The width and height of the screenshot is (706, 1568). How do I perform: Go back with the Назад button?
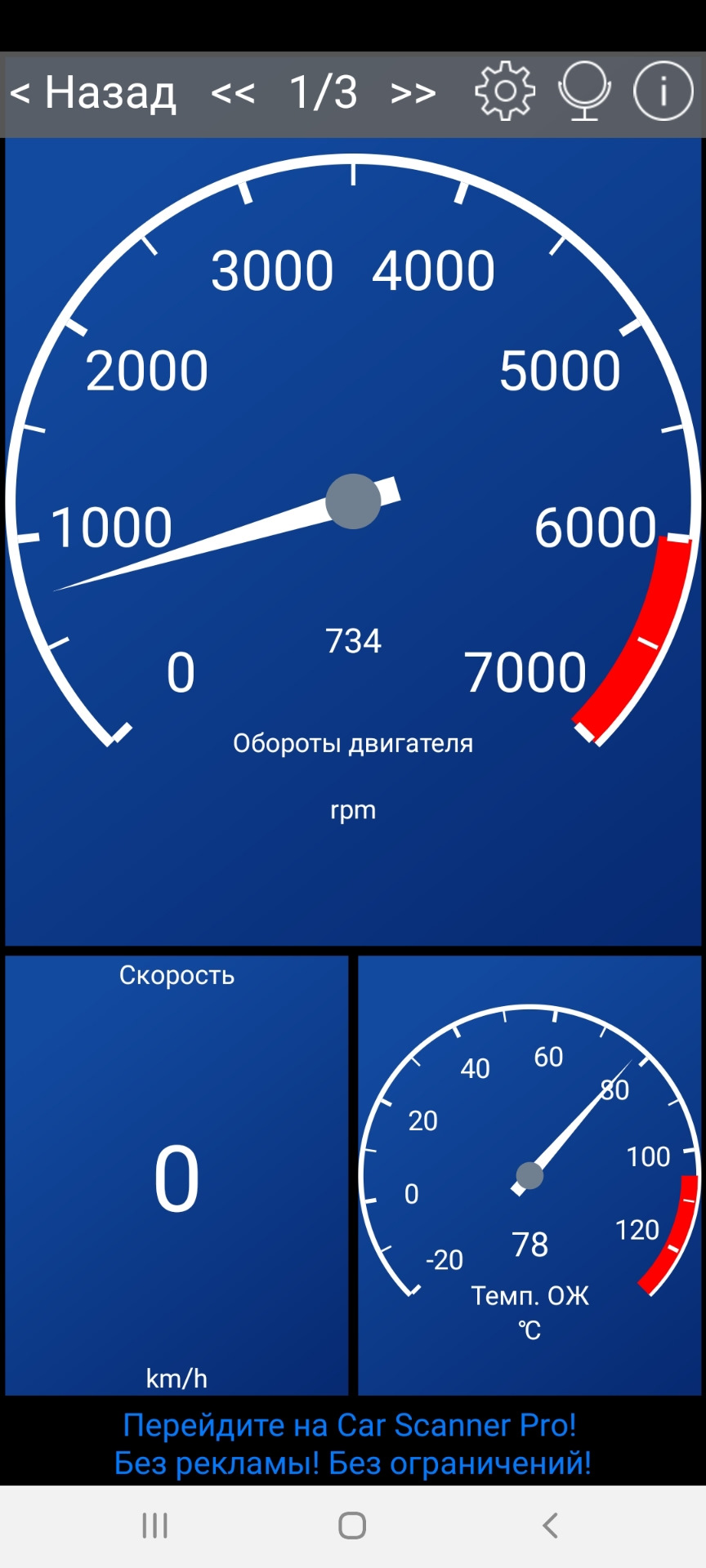93,92
